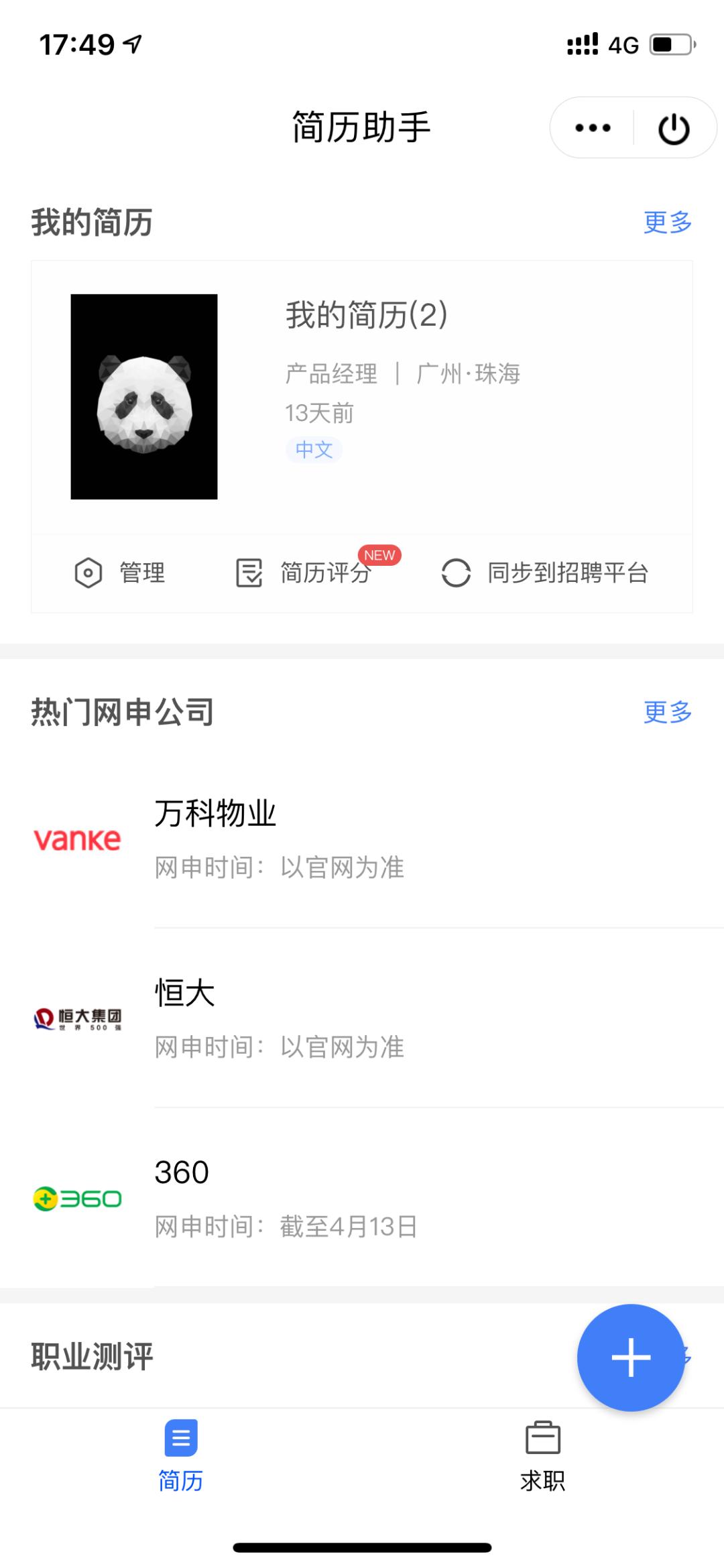Tap the panda resume thumbnail
This screenshot has height=1568, width=724.
click(143, 397)
